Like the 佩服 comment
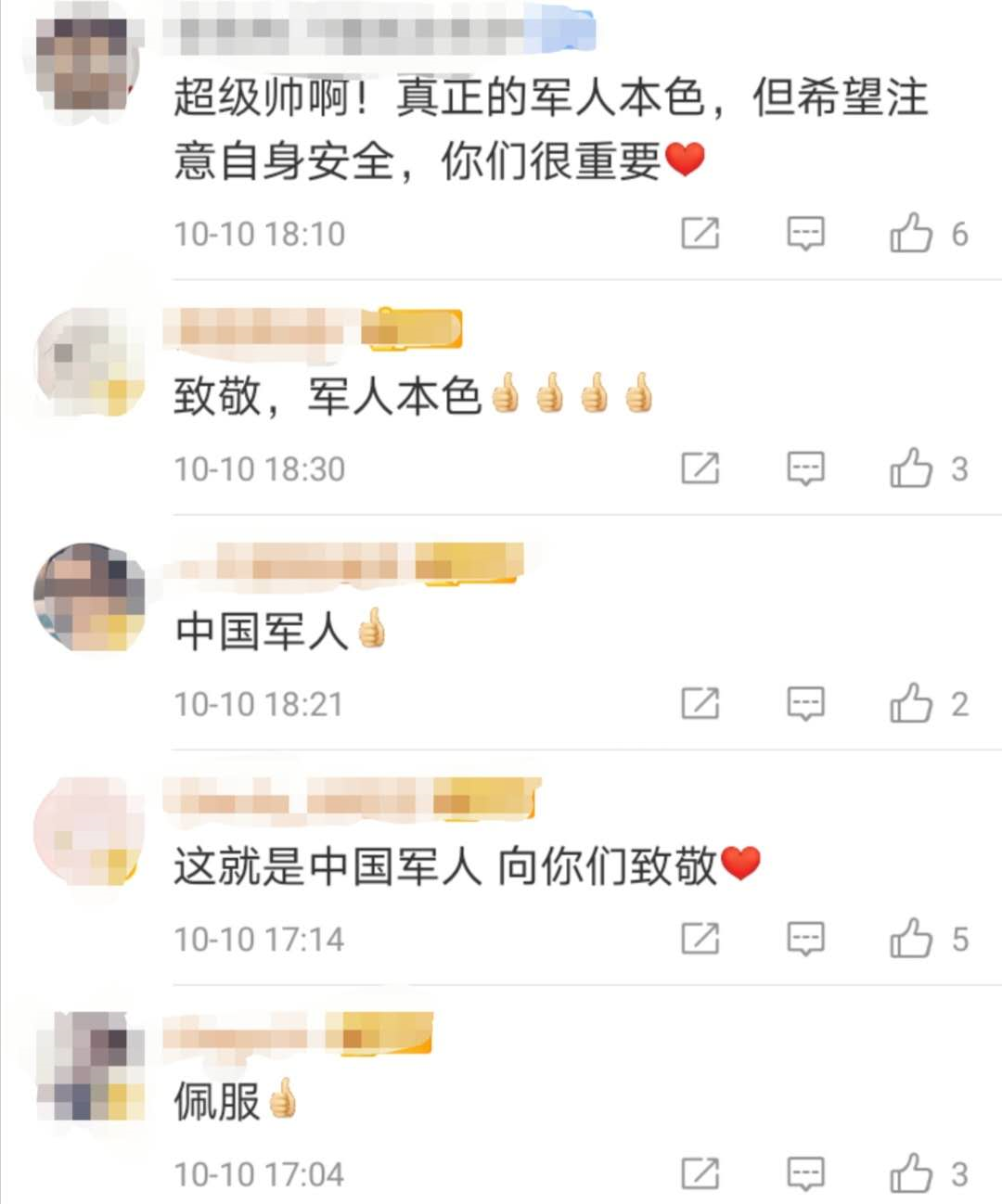The width and height of the screenshot is (1002, 1204). coord(911,1174)
